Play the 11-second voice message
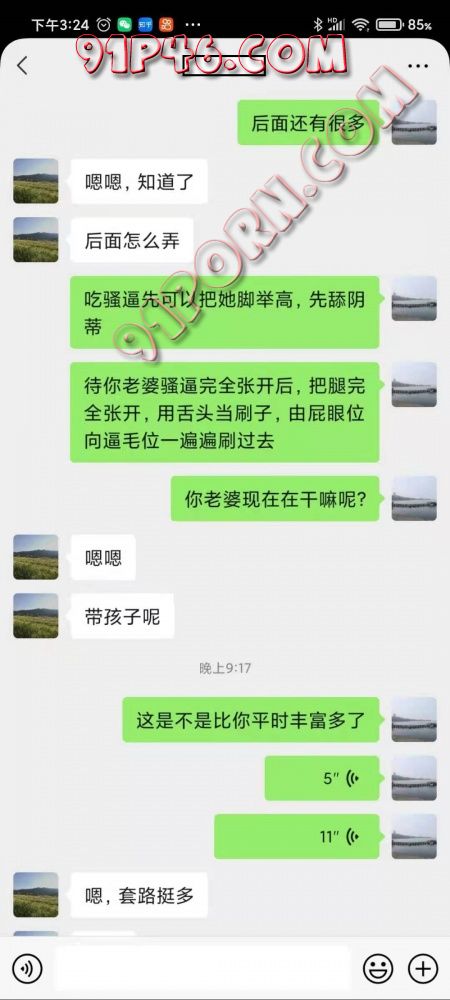This screenshot has height=1000, width=450. (x=296, y=836)
